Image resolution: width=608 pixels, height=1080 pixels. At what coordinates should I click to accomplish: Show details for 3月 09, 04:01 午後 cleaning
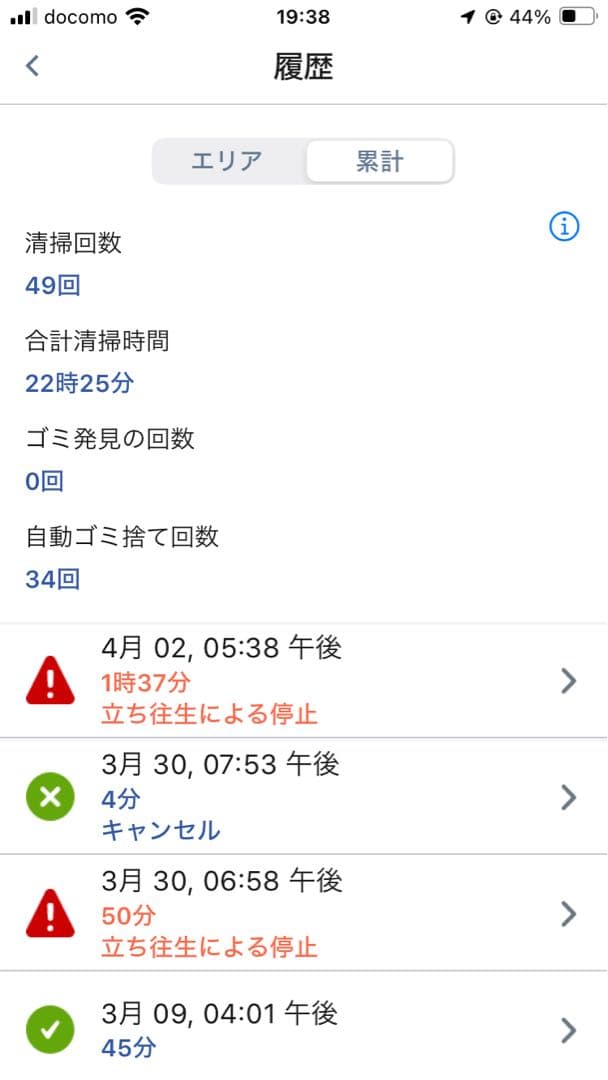(304, 1030)
